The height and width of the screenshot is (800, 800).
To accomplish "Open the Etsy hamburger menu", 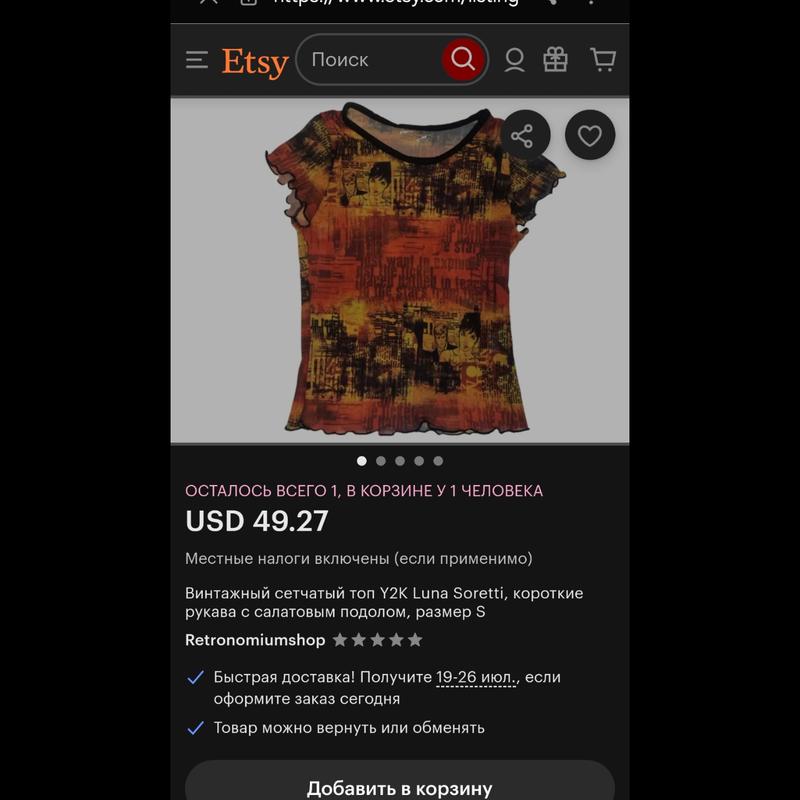I will pyautogui.click(x=197, y=60).
